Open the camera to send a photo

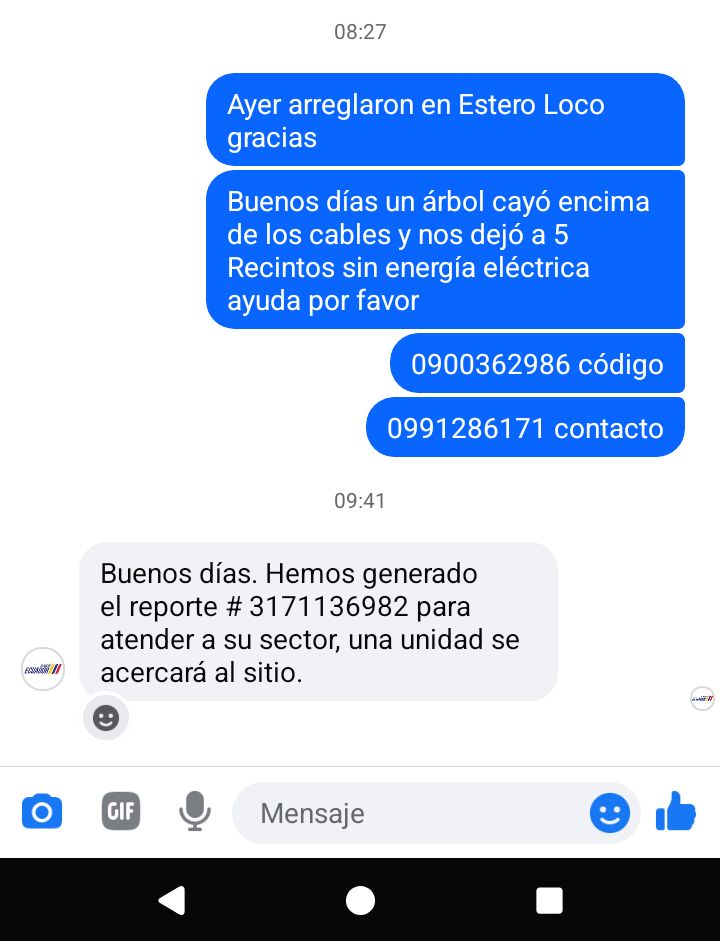tap(42, 811)
